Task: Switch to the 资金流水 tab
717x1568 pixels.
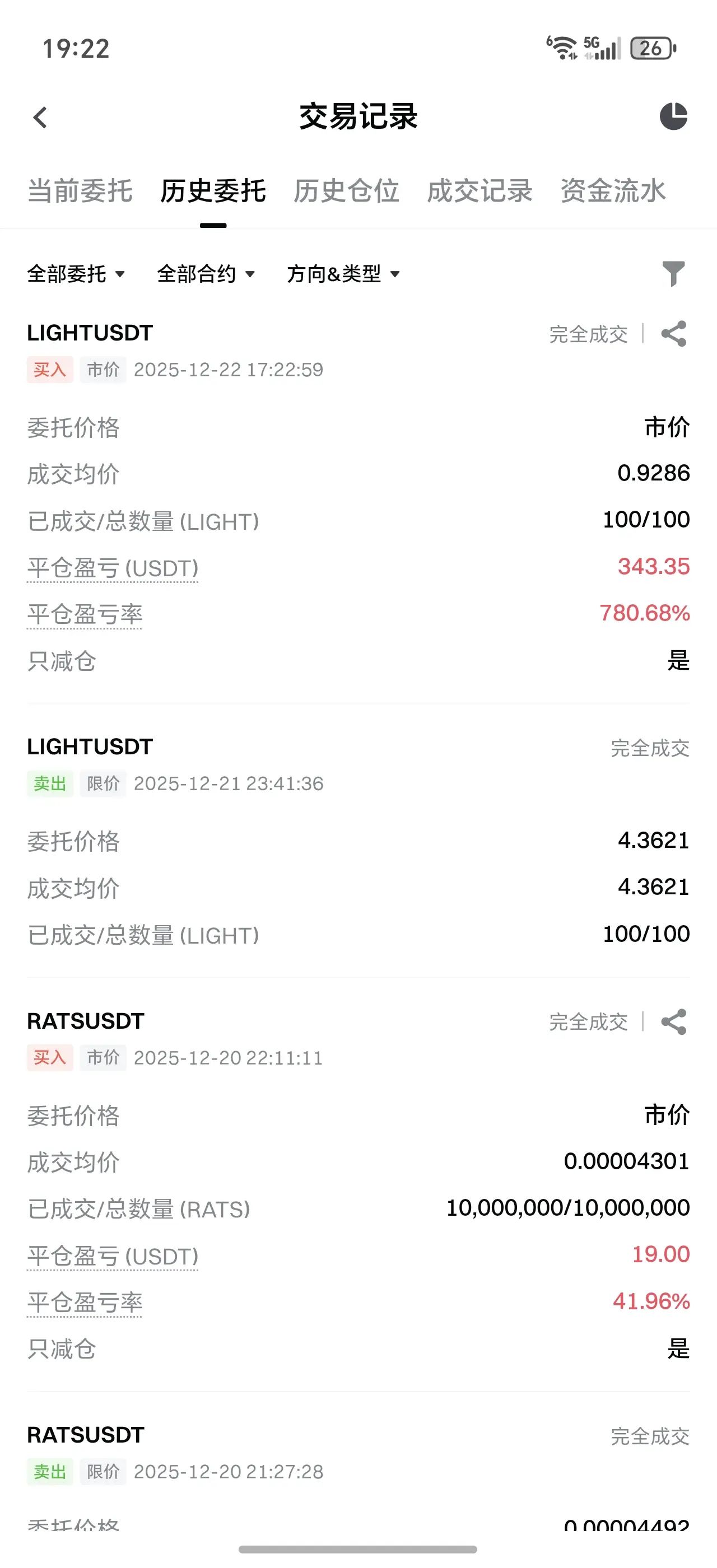Action: coord(613,190)
